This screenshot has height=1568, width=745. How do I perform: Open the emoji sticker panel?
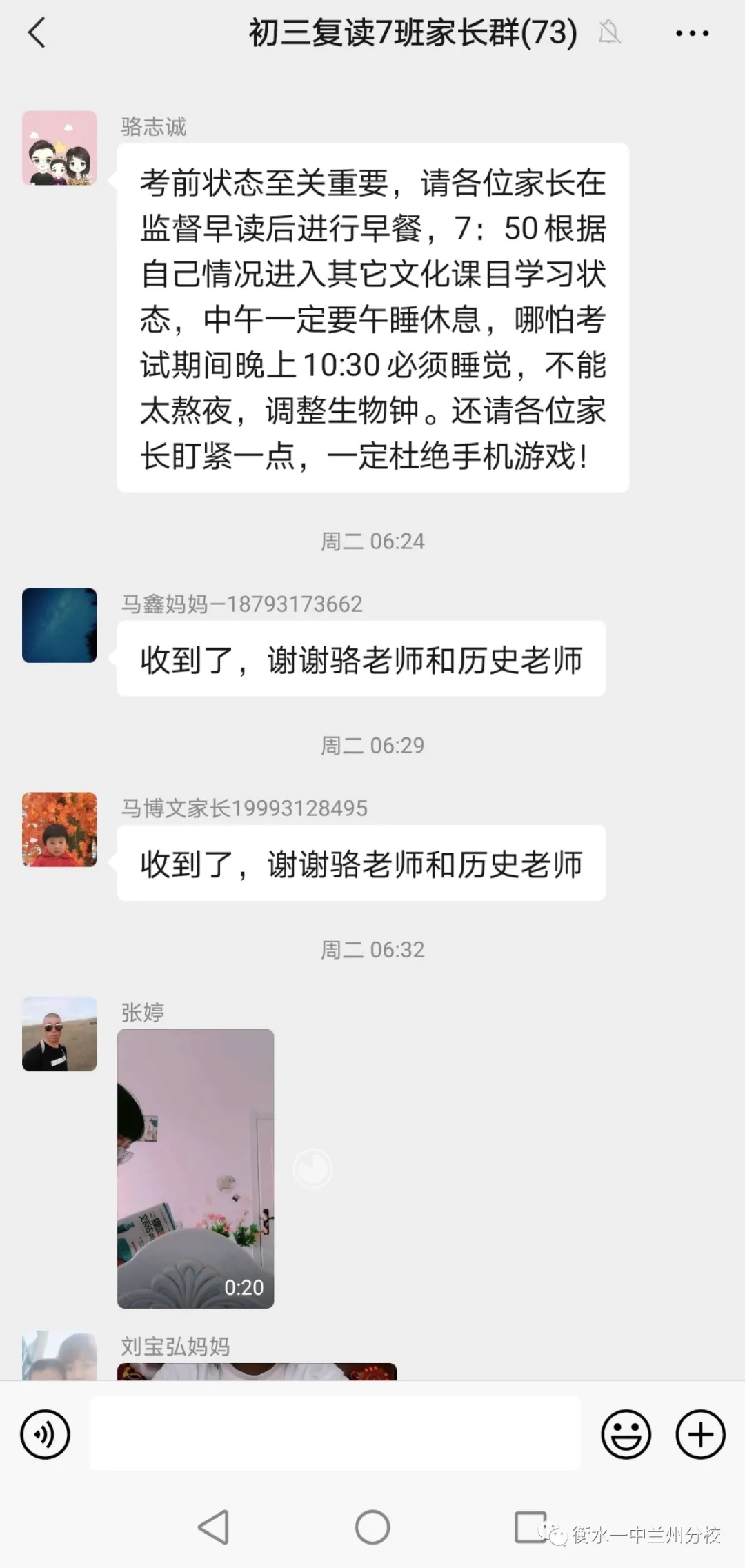point(626,1435)
